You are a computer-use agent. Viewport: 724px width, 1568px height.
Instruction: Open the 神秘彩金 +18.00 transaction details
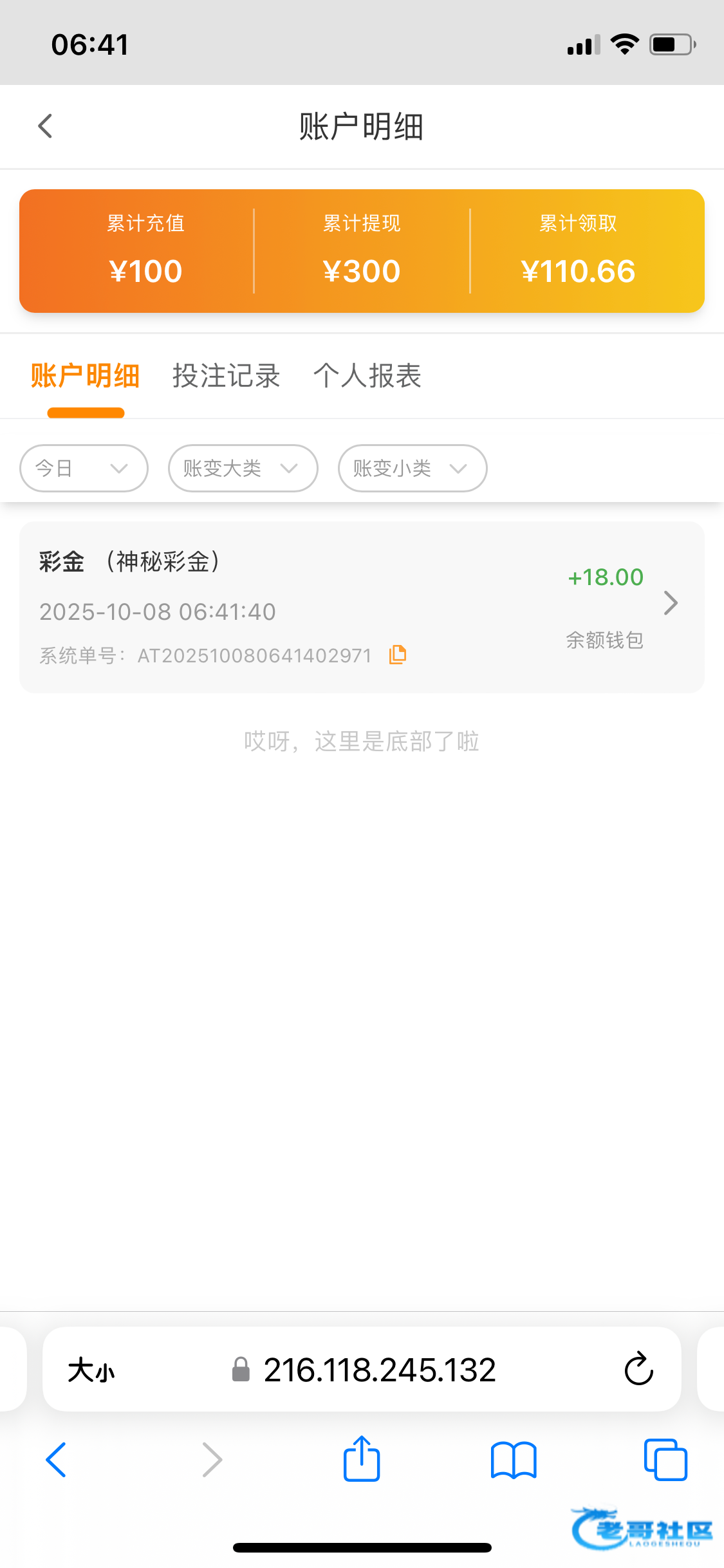click(x=670, y=603)
